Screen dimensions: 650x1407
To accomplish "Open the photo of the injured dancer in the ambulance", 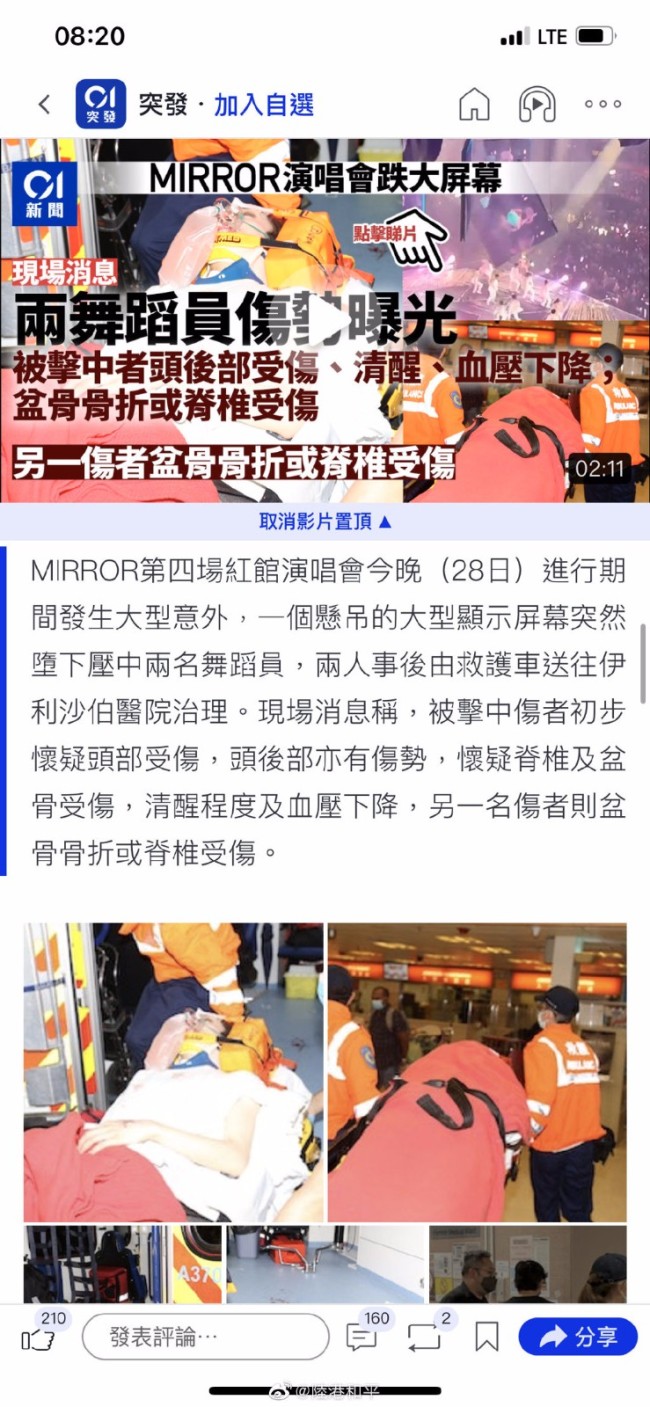I will [x=174, y=1071].
